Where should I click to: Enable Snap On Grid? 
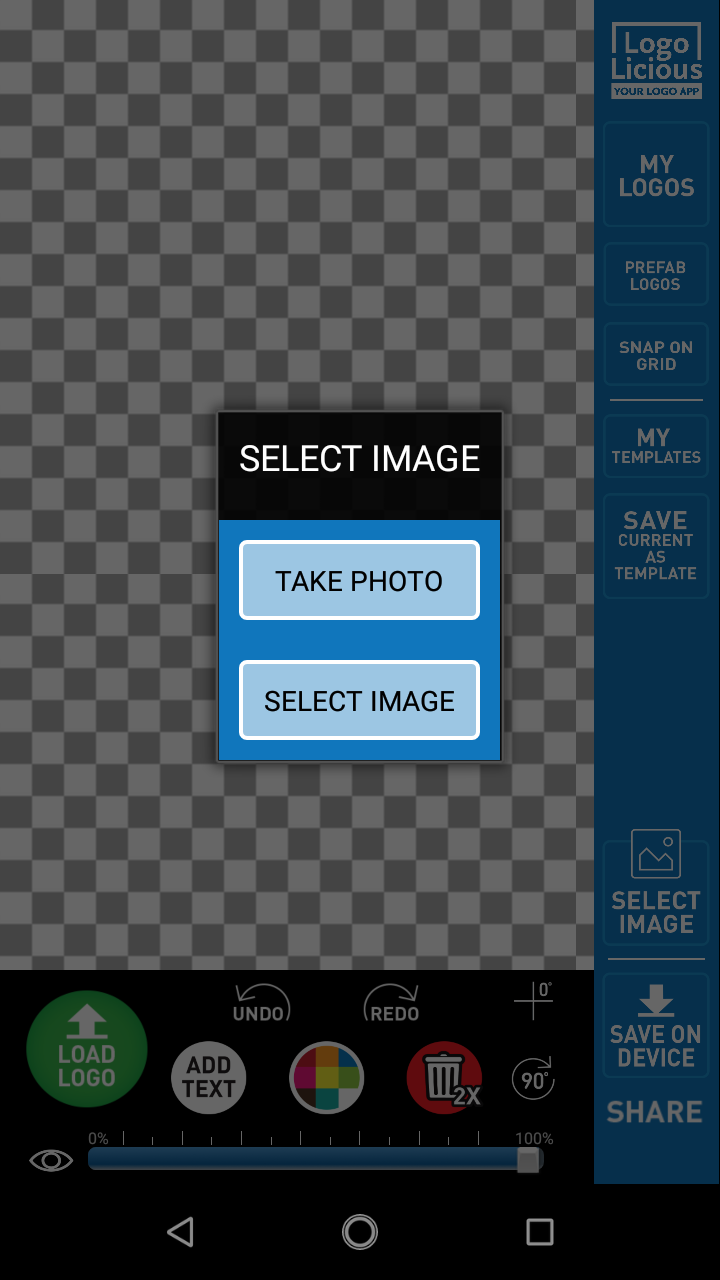(x=655, y=354)
